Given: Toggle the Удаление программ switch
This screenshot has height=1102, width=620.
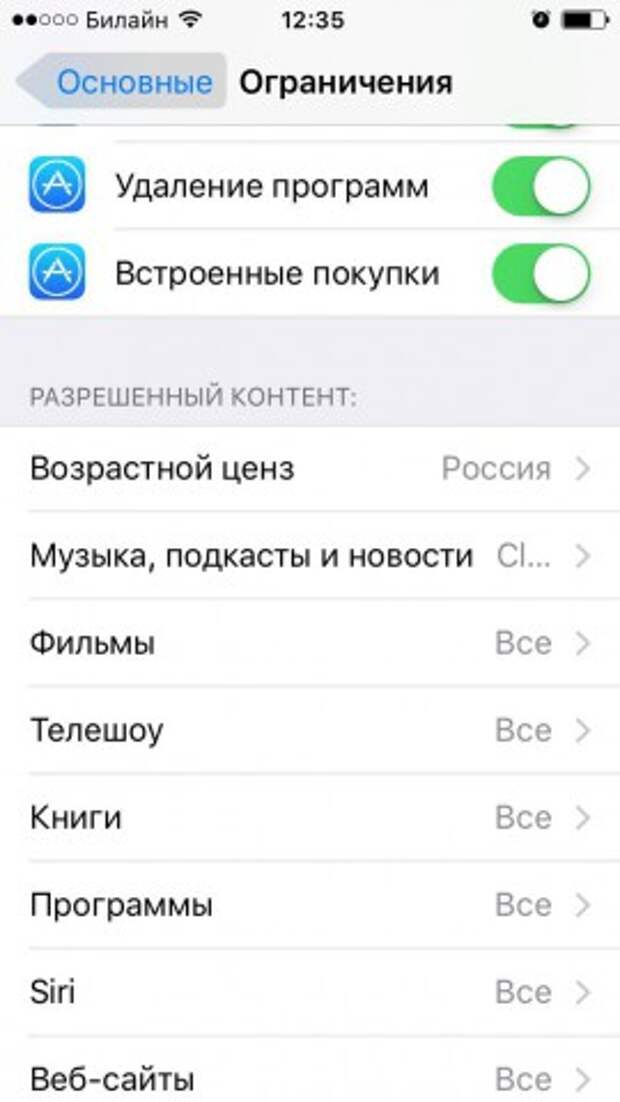Looking at the screenshot, I should (x=540, y=186).
